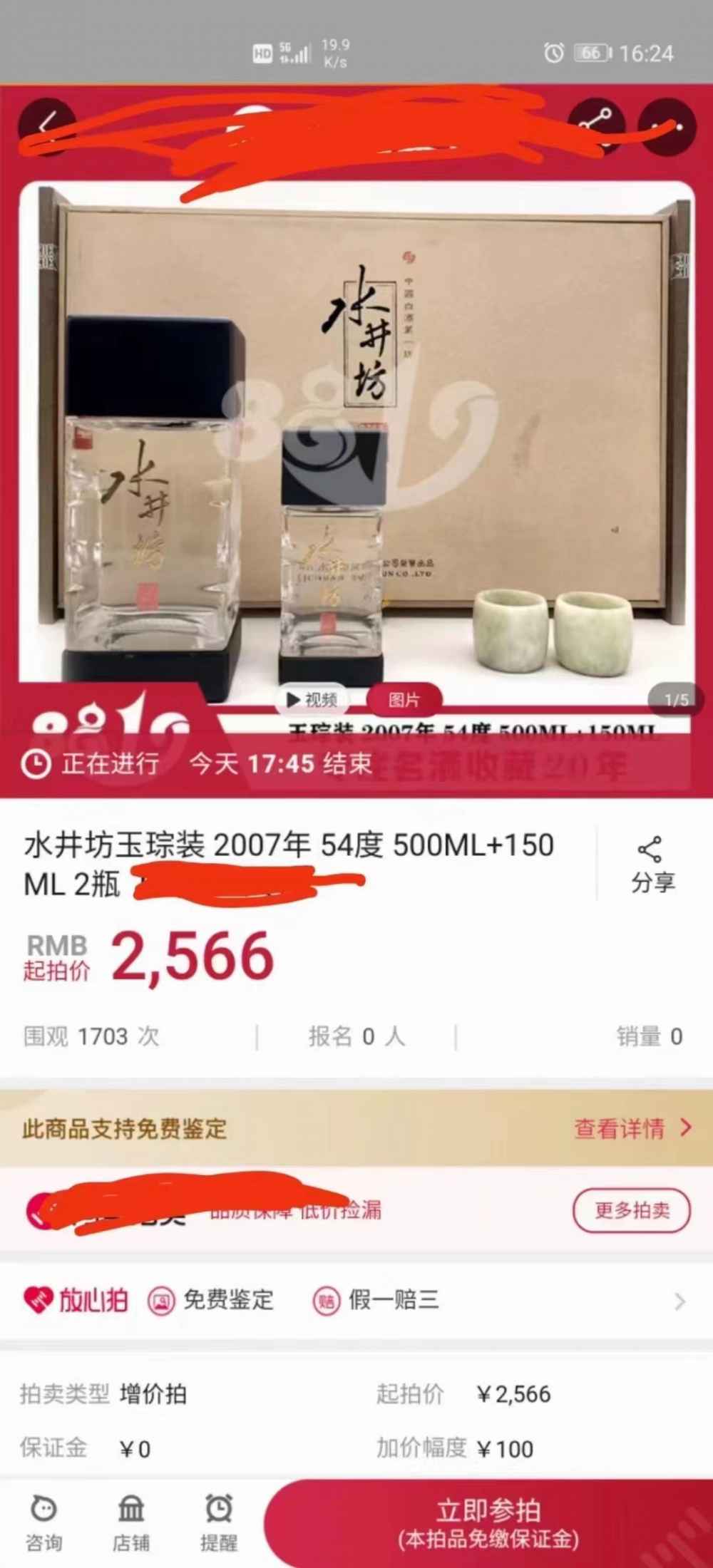Expand the 放心拍 guarantee row
This screenshot has width=713, height=1568.
(679, 1301)
